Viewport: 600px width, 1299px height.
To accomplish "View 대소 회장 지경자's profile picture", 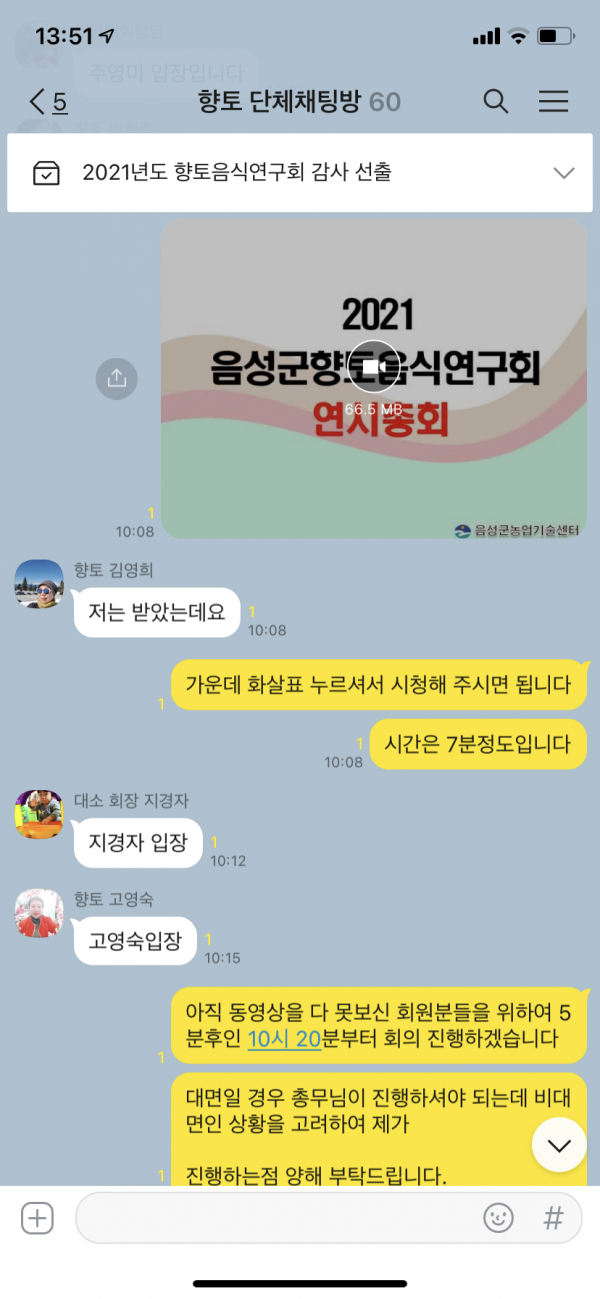I will click(39, 814).
